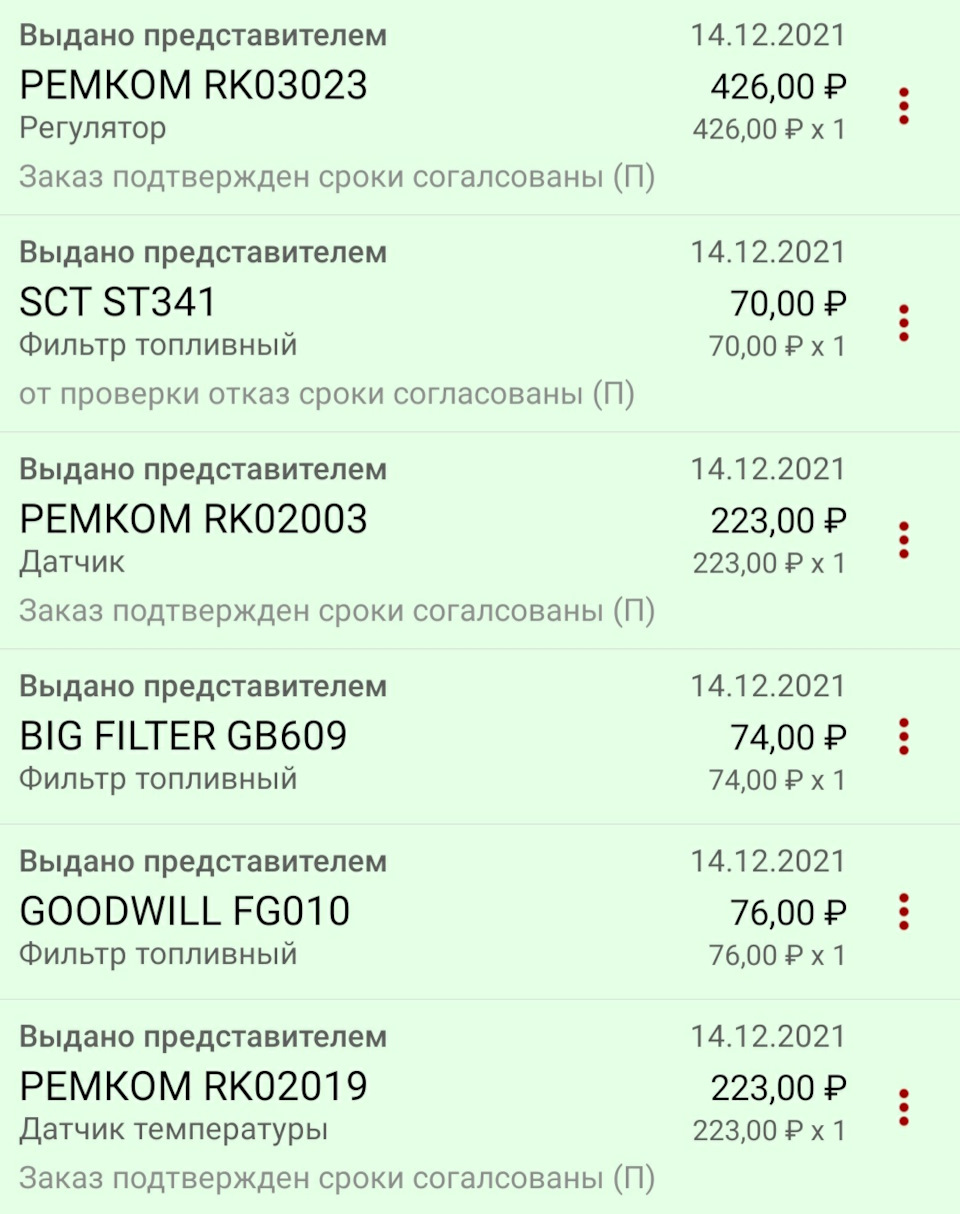Open the three-dot menu for SCT ST341
This screenshot has height=1214, width=960.
click(905, 321)
